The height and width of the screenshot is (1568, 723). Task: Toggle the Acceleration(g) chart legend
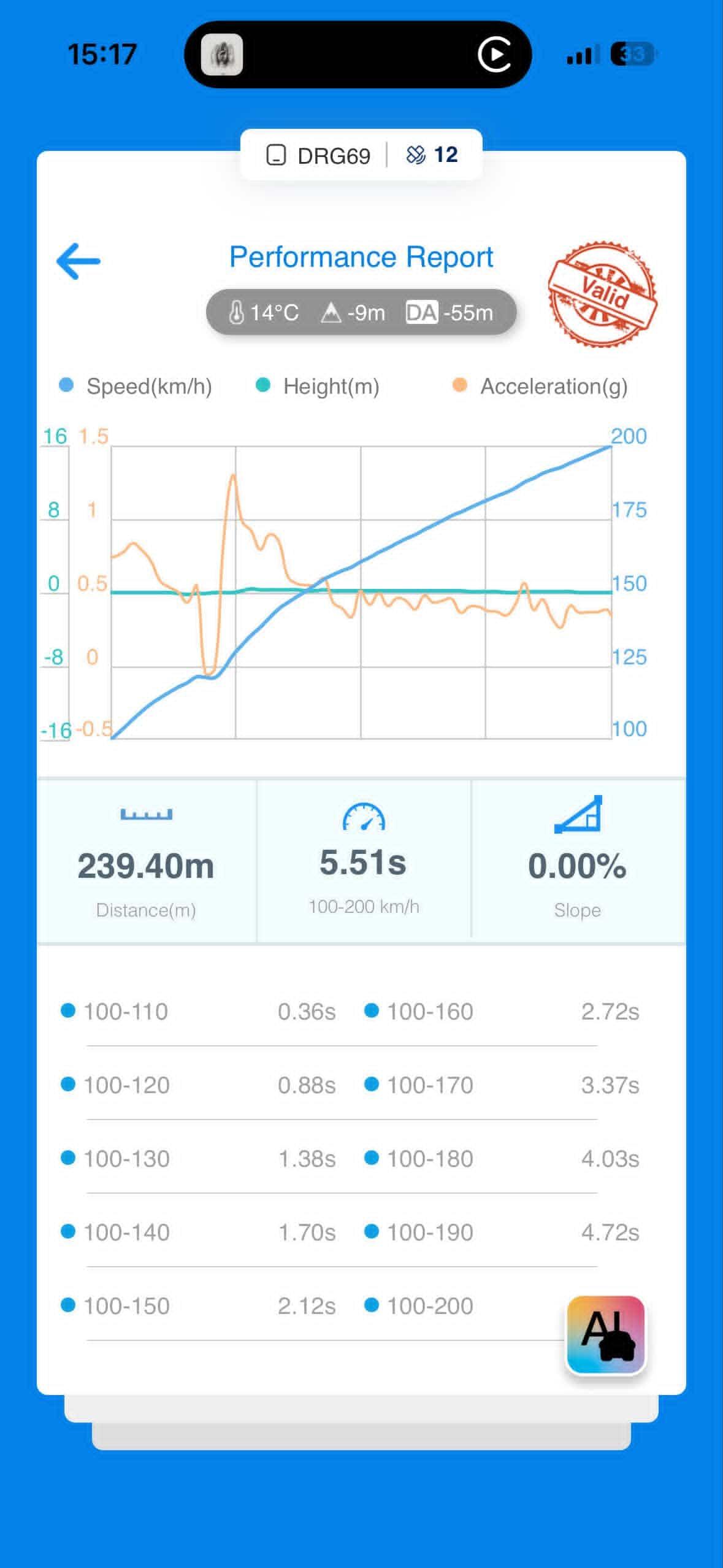pyautogui.click(x=540, y=386)
